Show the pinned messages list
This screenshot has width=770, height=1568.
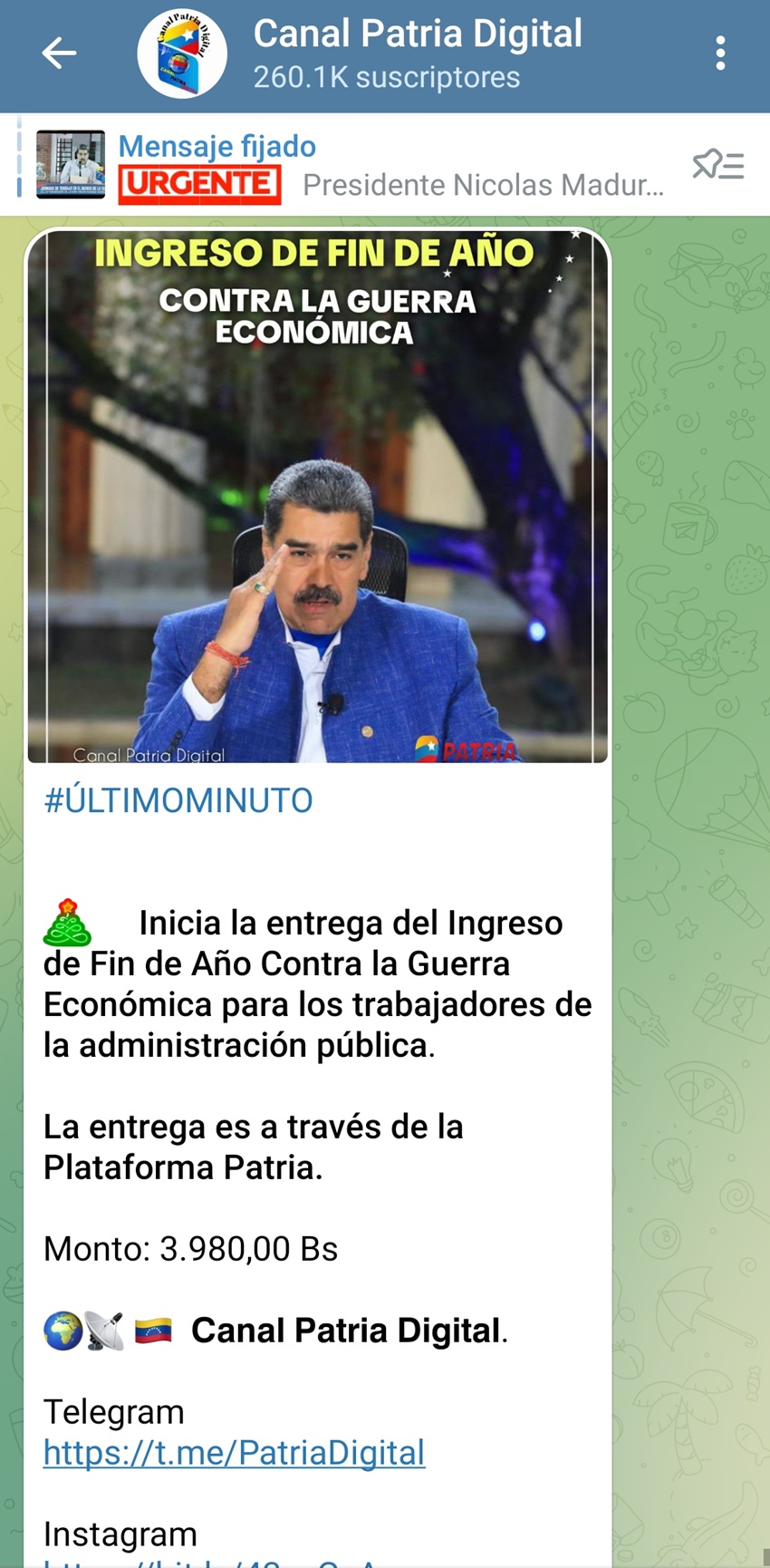click(717, 165)
